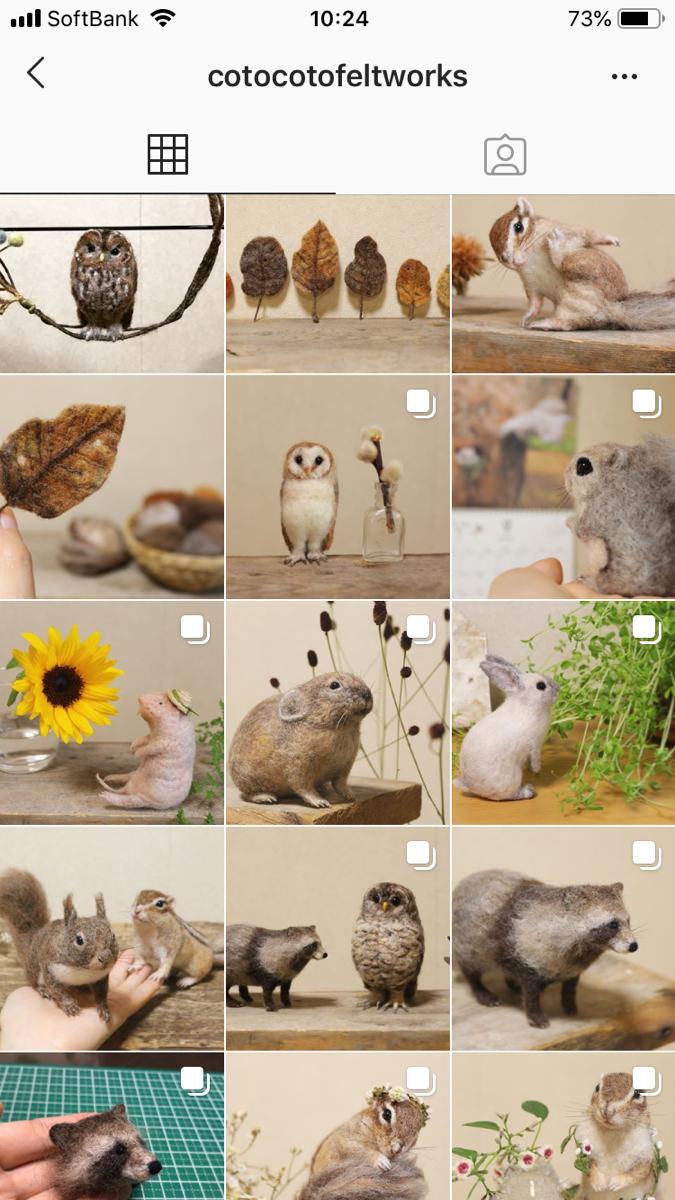Image resolution: width=675 pixels, height=1200 pixels.
Task: Open the felt animal on green mat post
Action: [x=111, y=1126]
